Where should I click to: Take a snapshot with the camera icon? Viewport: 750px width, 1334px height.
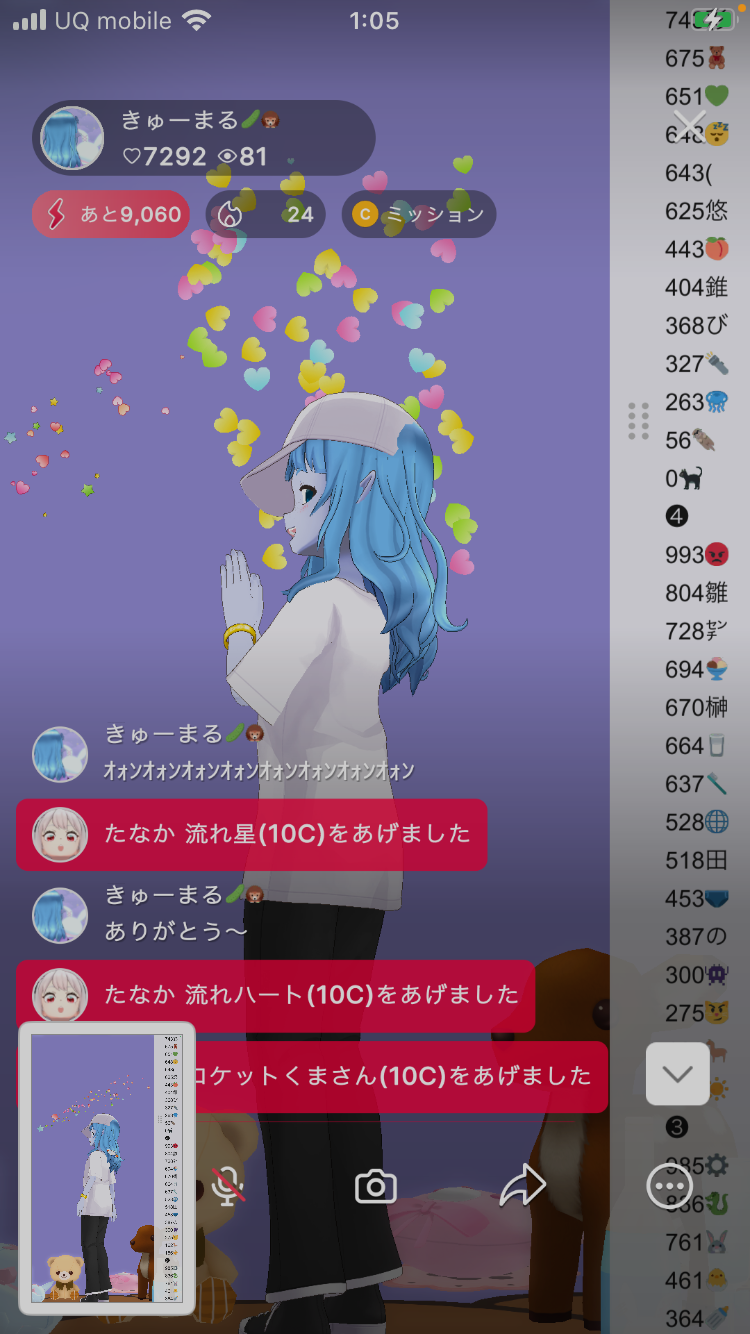376,1187
